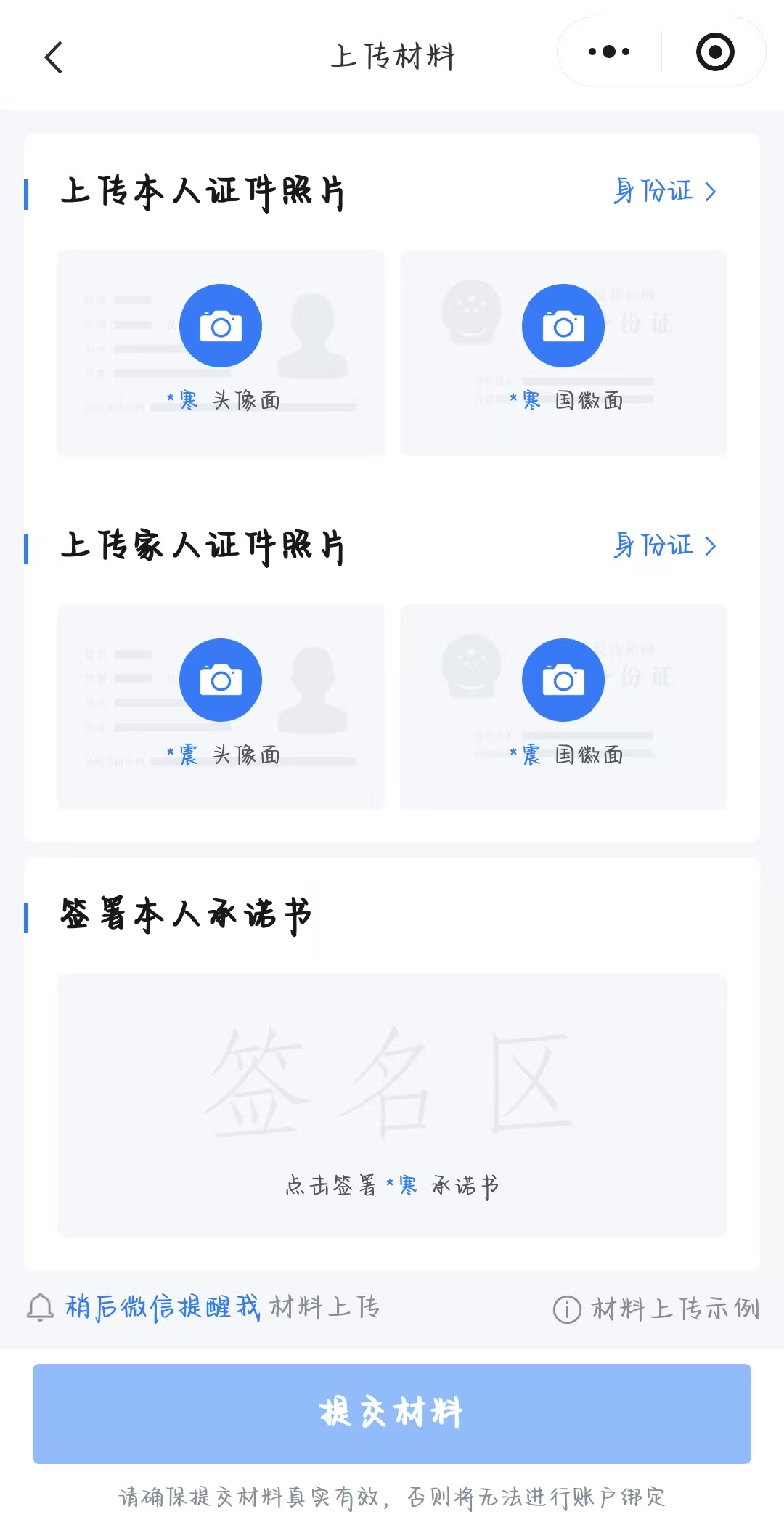Upload 头像面 photo for 本人证件
Image resolution: width=784 pixels, height=1525 pixels.
click(x=221, y=326)
